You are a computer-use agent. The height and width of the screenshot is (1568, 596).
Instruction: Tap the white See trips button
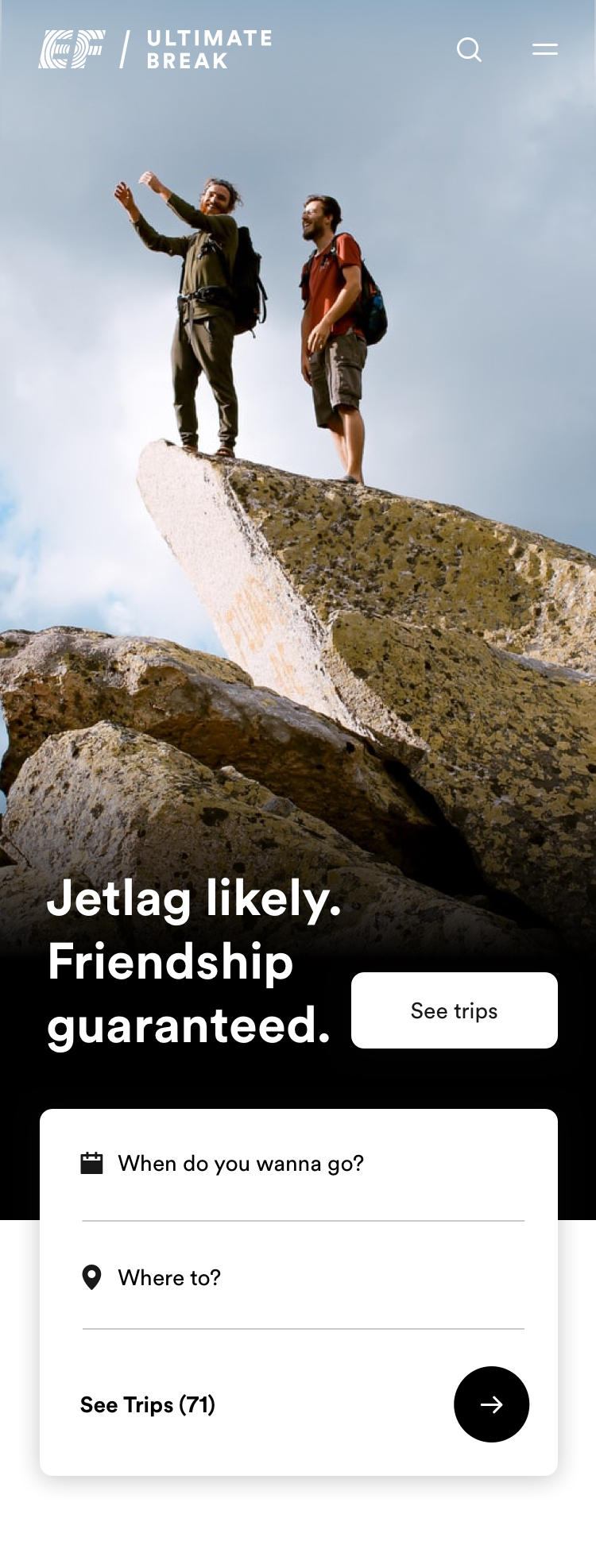(x=454, y=1010)
